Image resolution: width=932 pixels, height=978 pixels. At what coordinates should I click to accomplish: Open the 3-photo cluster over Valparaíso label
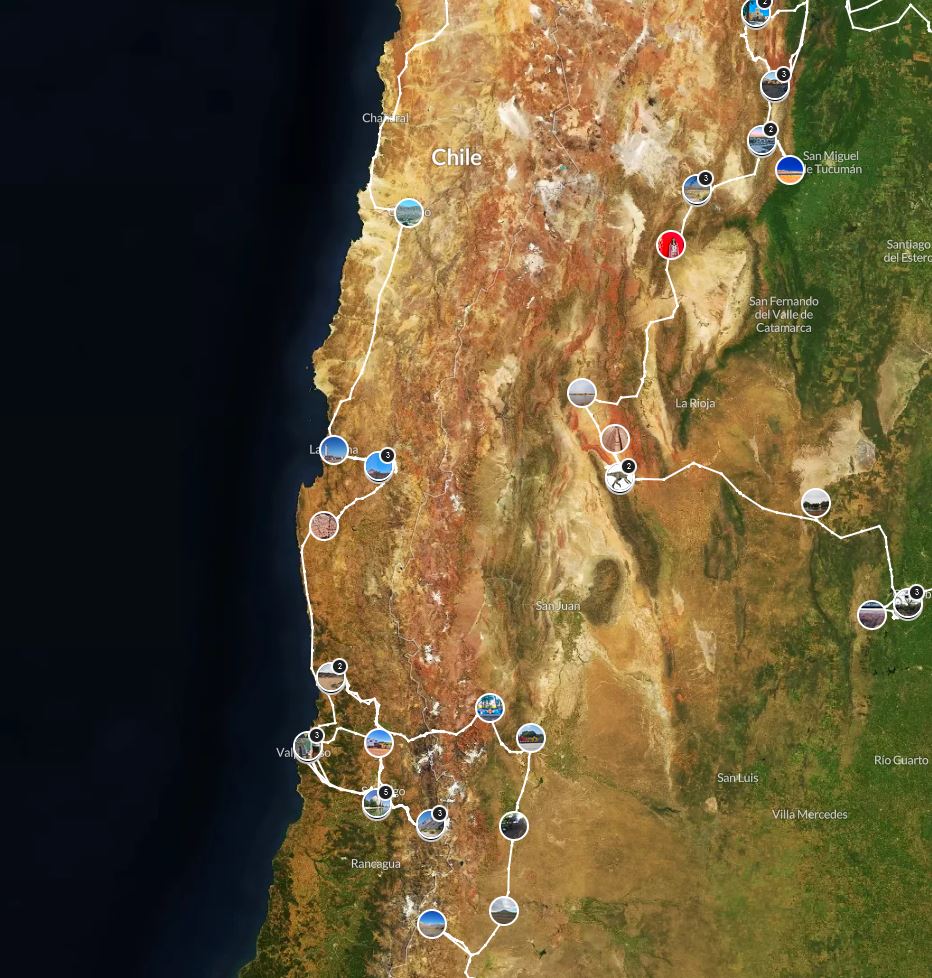click(x=308, y=746)
